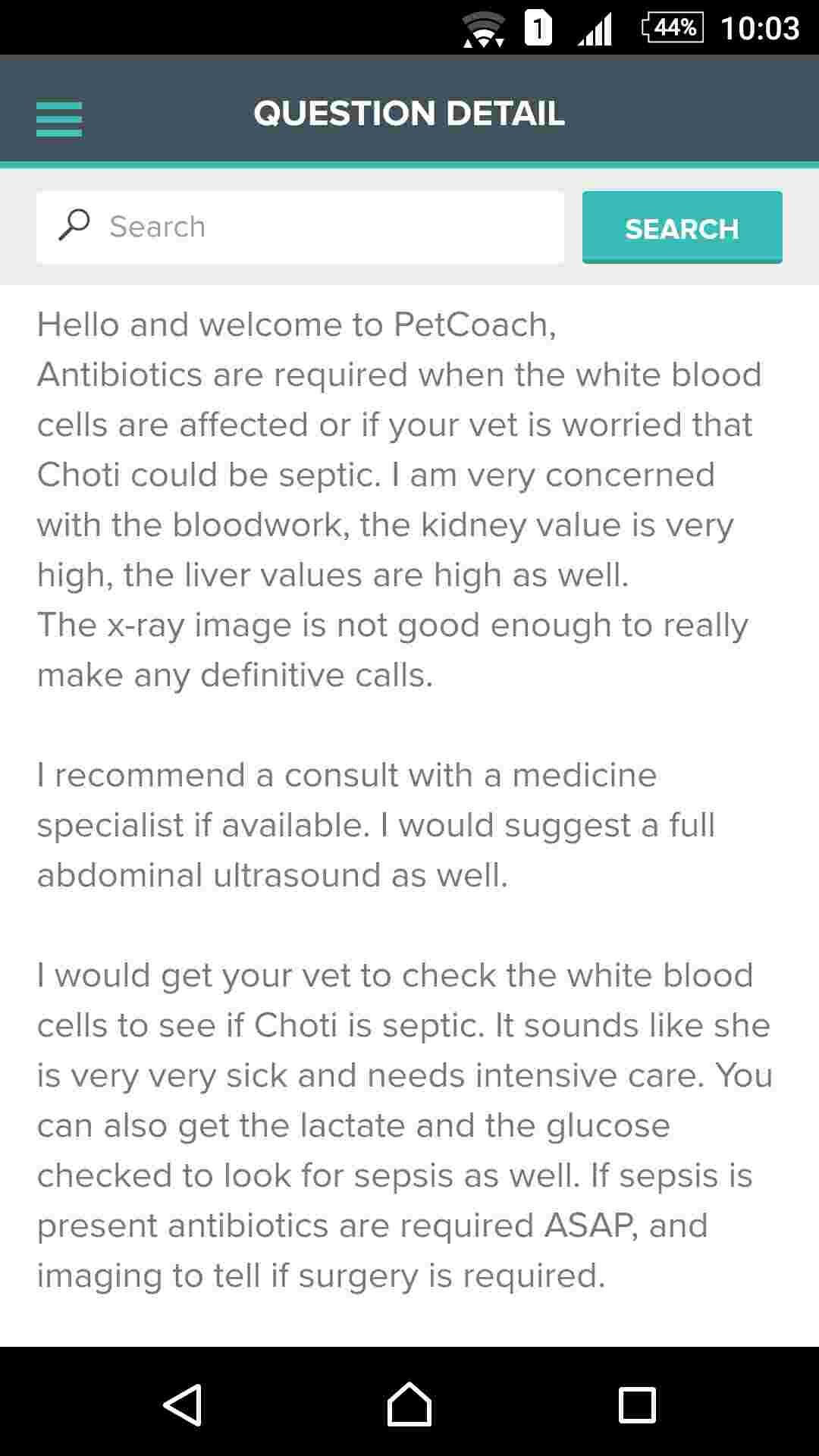This screenshot has height=1456, width=819.
Task: Show recent apps overview
Action: (x=637, y=1404)
